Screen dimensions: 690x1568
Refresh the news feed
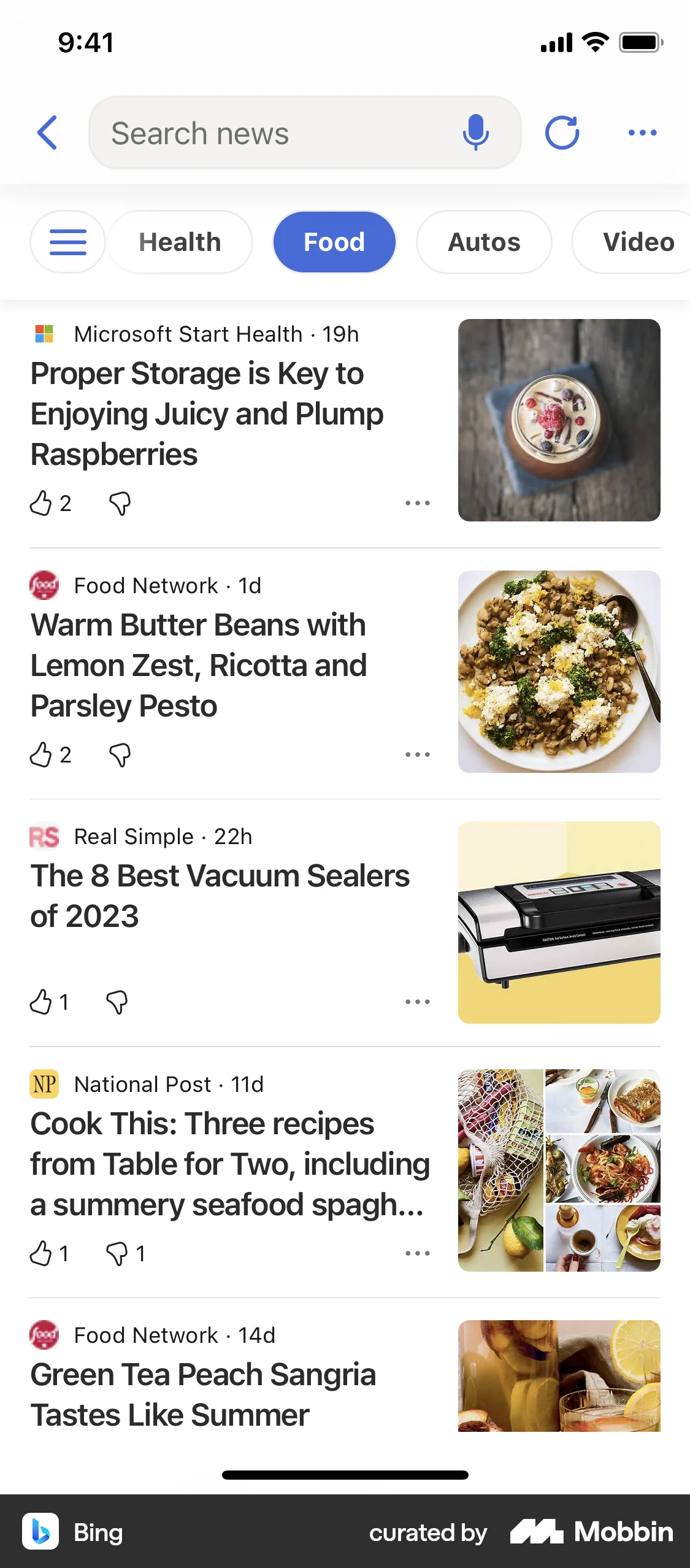(x=562, y=133)
